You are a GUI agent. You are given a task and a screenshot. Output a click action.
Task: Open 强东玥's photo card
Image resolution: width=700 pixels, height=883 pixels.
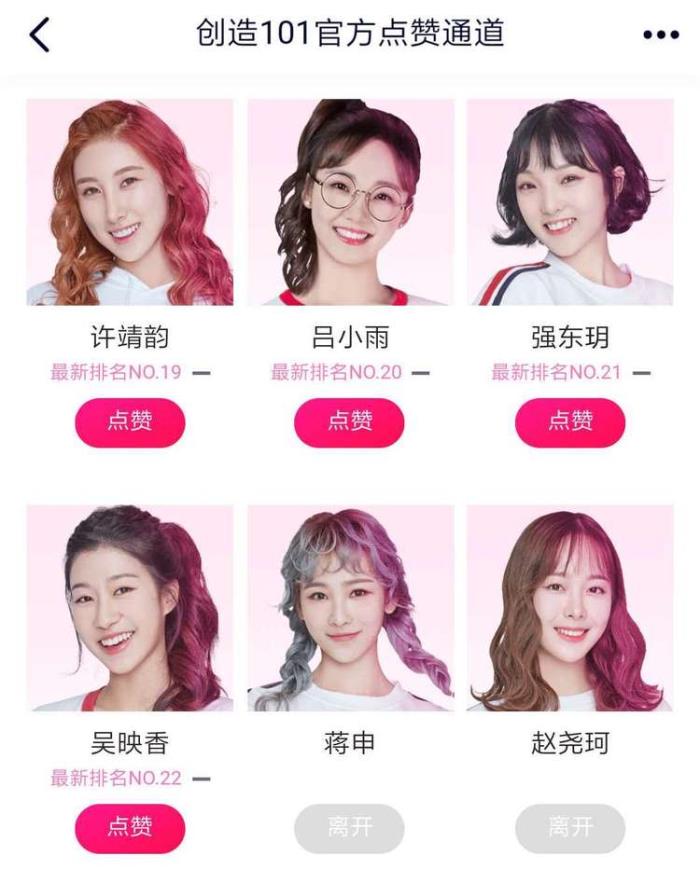coord(570,202)
